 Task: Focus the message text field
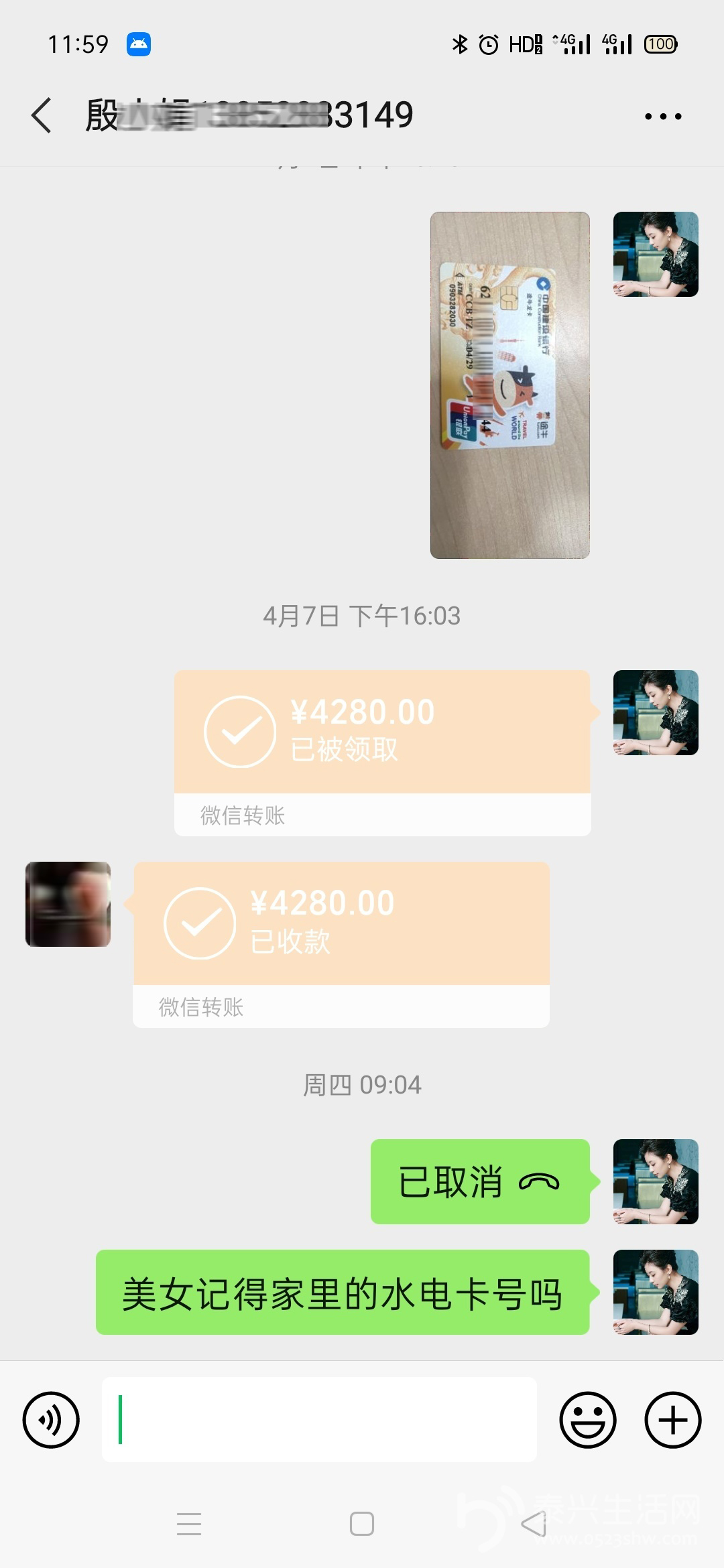click(x=319, y=1420)
